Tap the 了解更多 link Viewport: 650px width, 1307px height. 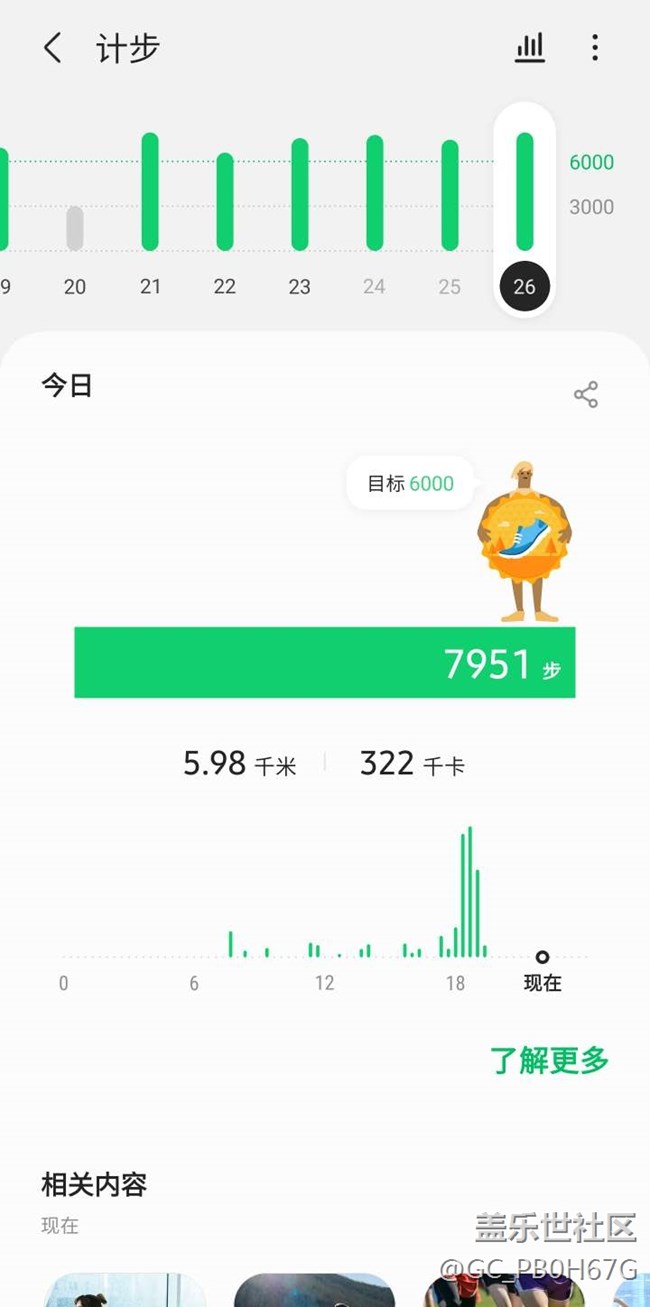(x=549, y=1060)
